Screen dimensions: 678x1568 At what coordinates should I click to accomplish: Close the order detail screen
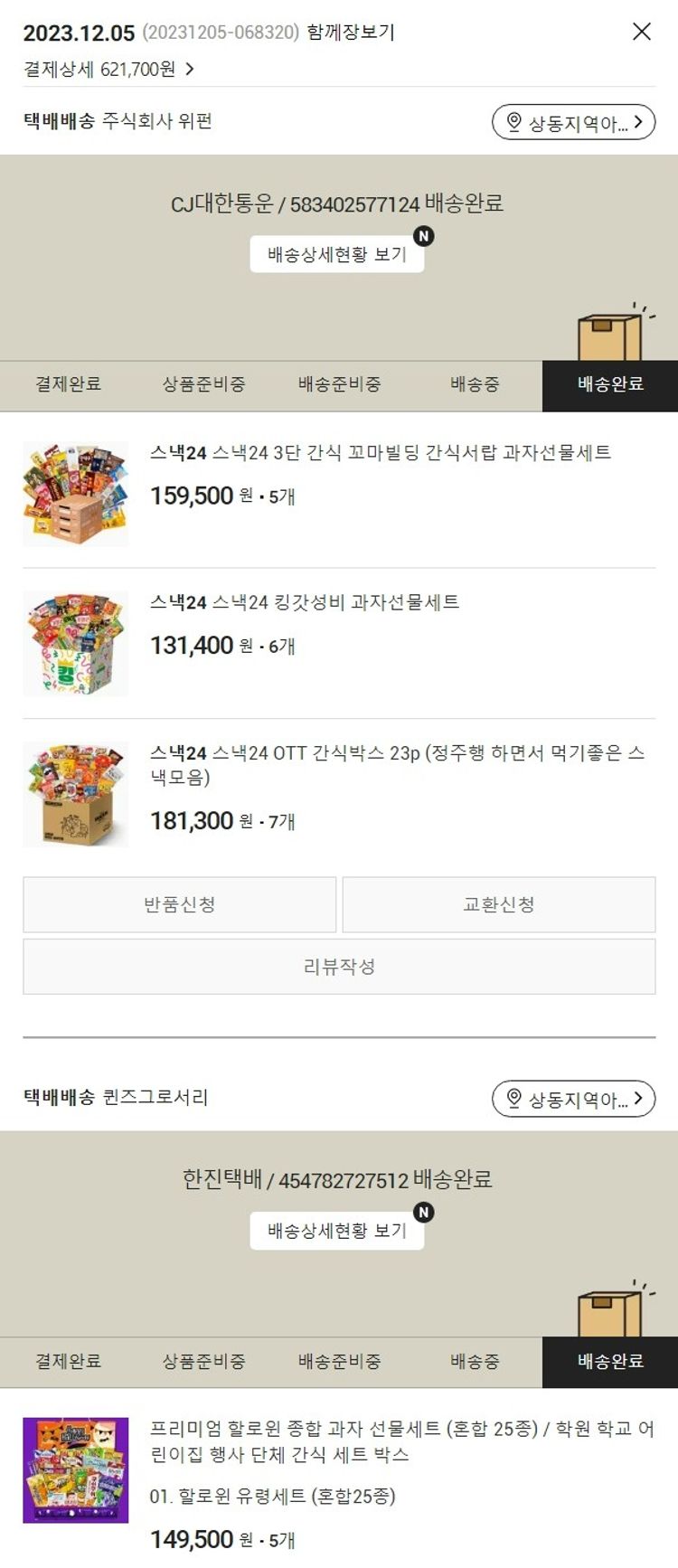click(642, 32)
